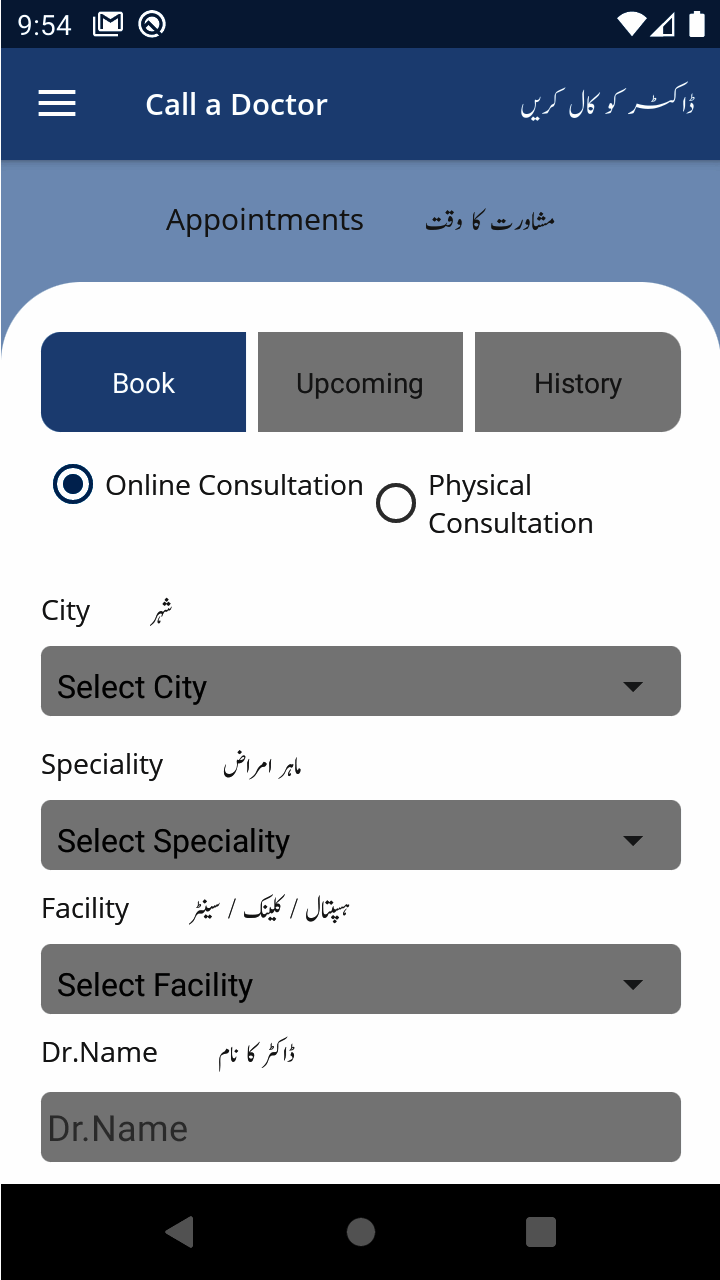Go back using the system back button

click(x=180, y=1232)
